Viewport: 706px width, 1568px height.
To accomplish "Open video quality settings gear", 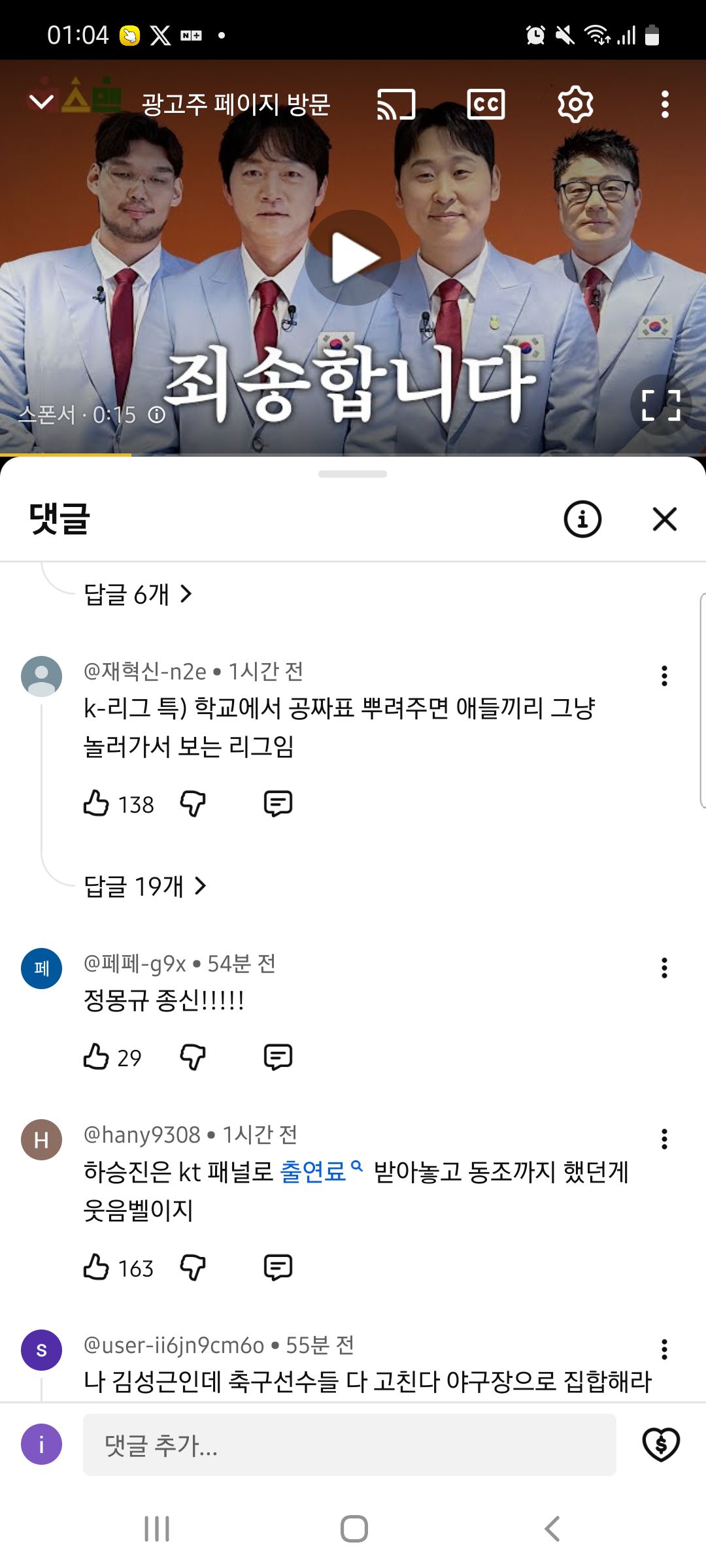I will pos(575,103).
